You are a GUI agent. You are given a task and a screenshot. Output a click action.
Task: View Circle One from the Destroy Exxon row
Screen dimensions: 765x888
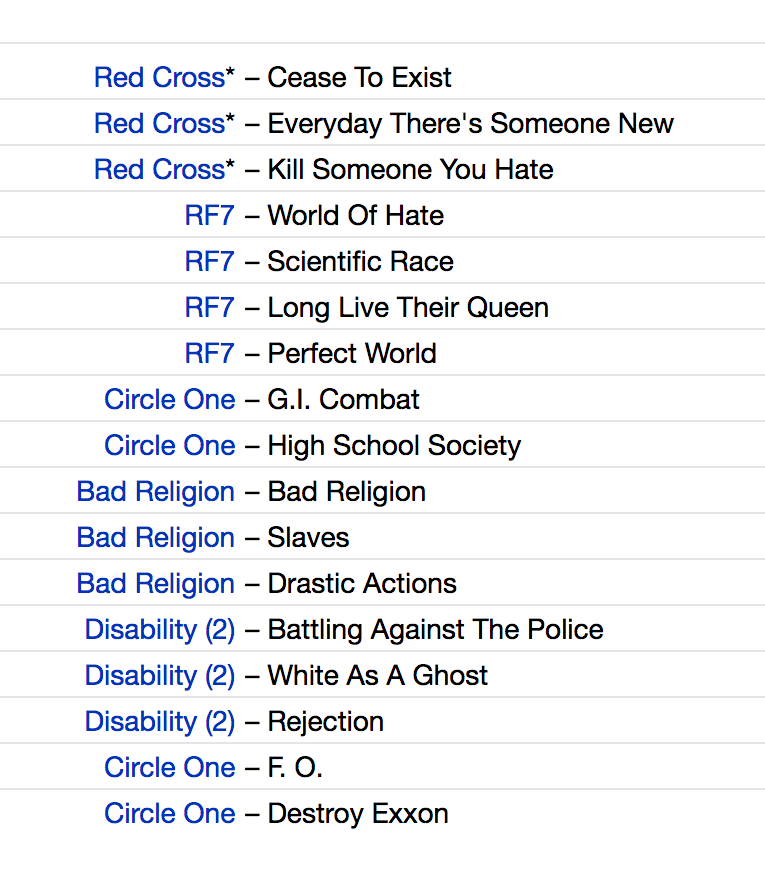tap(169, 813)
